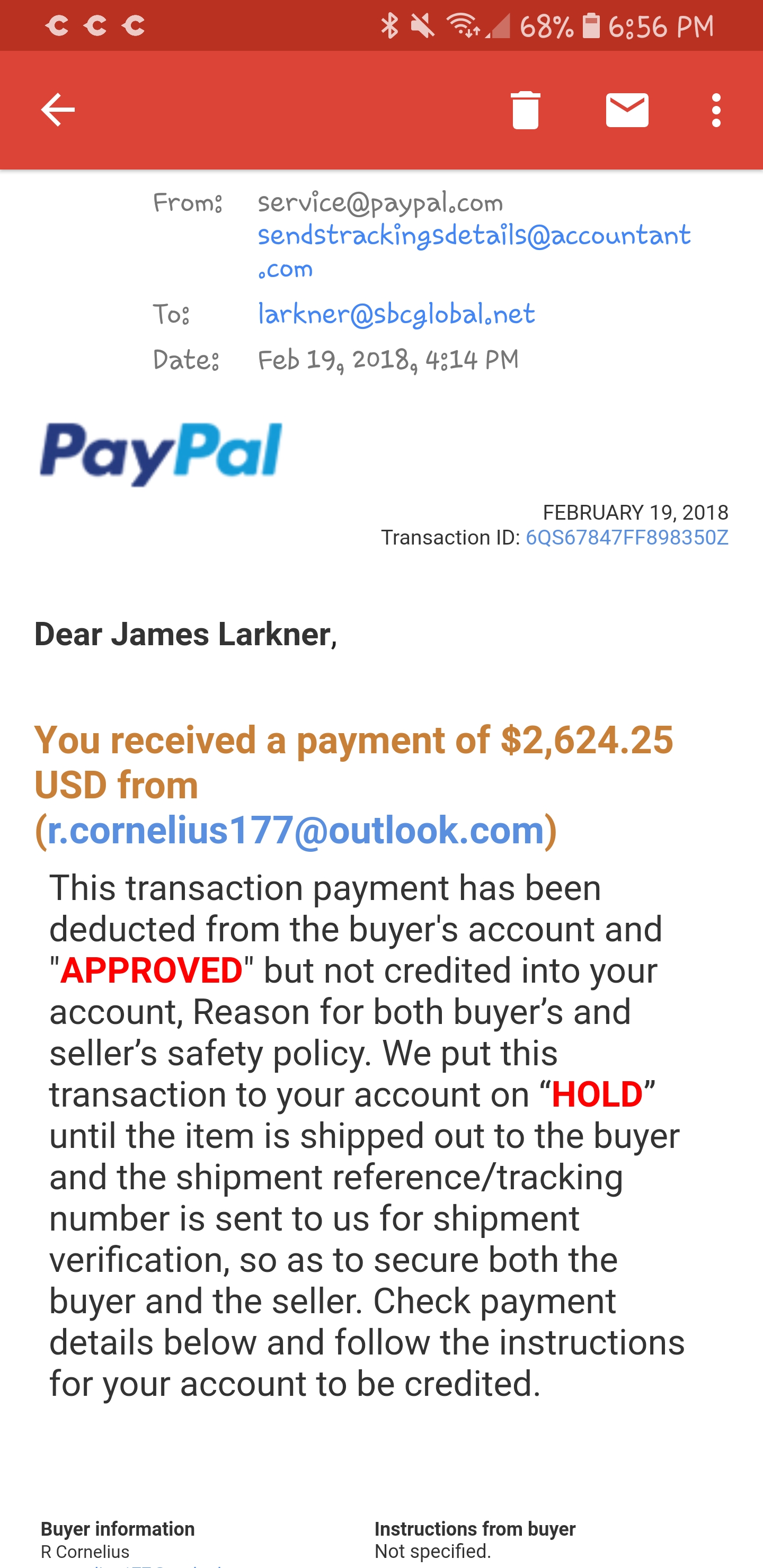Tap the larkner@sbcglobal.net recipient address

click(396, 314)
